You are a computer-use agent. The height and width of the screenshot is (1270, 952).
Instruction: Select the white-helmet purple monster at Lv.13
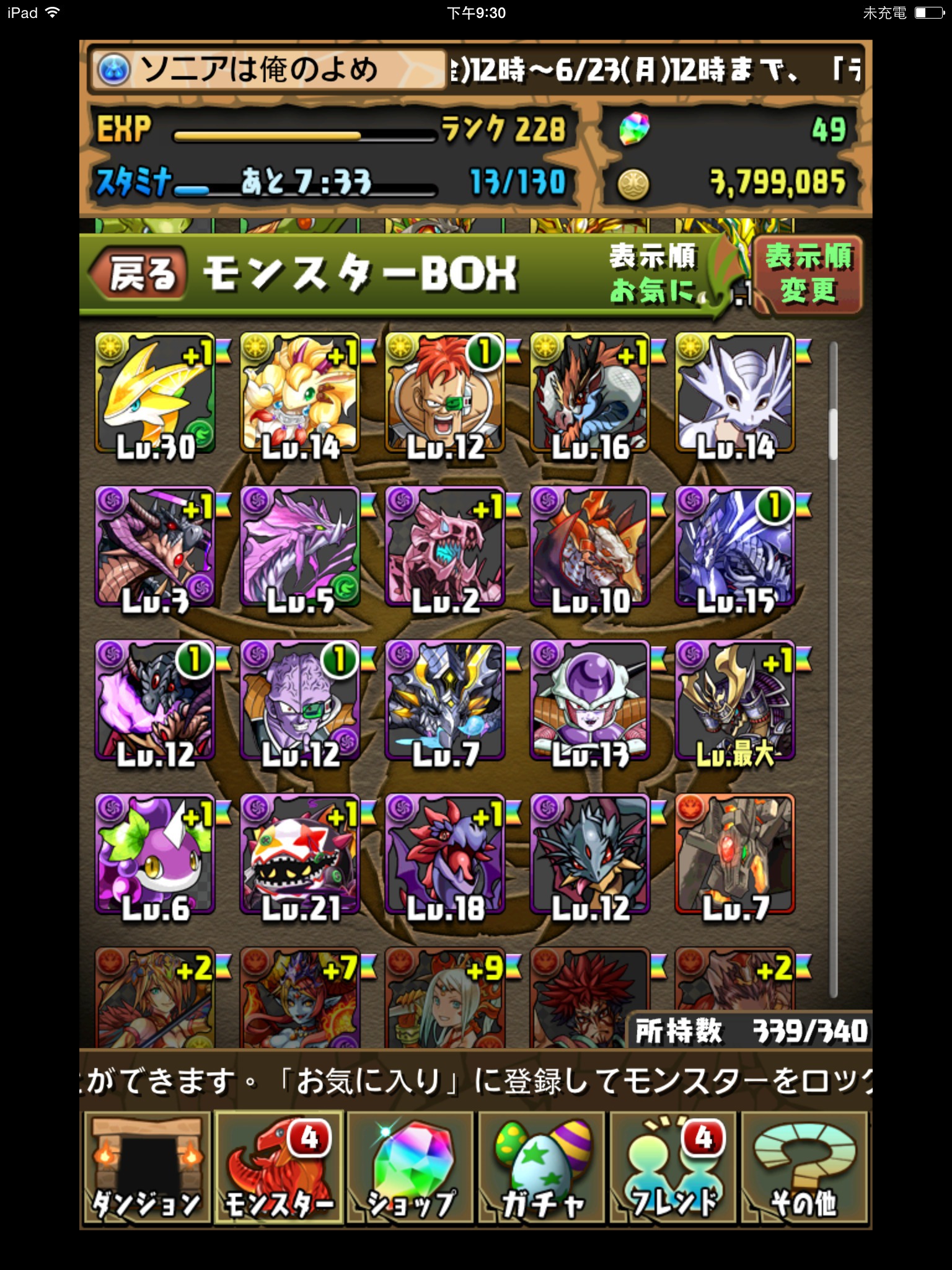point(590,701)
